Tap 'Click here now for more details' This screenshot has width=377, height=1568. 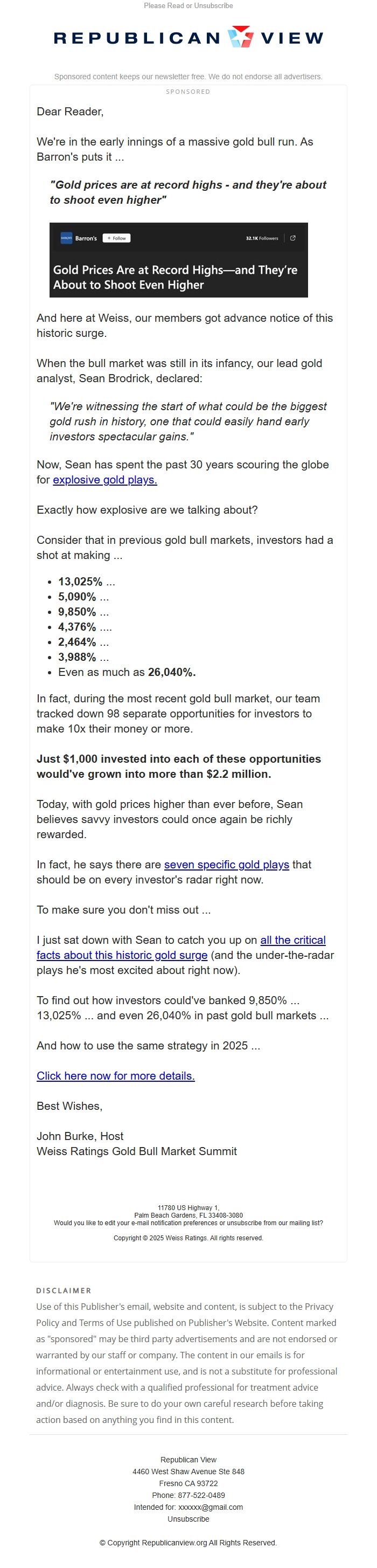[x=116, y=1075]
